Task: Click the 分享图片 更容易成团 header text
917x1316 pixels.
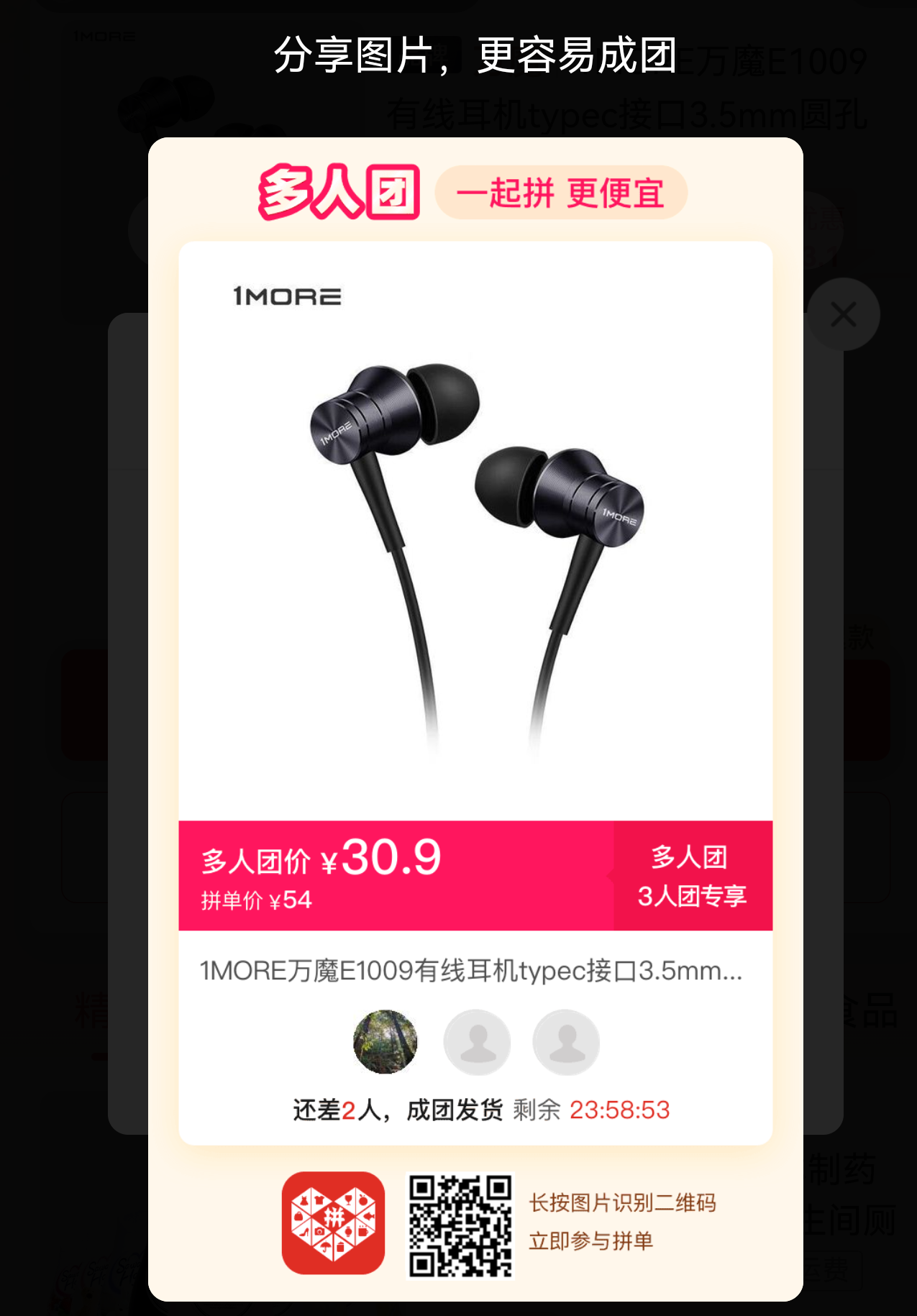Action: coord(475,58)
